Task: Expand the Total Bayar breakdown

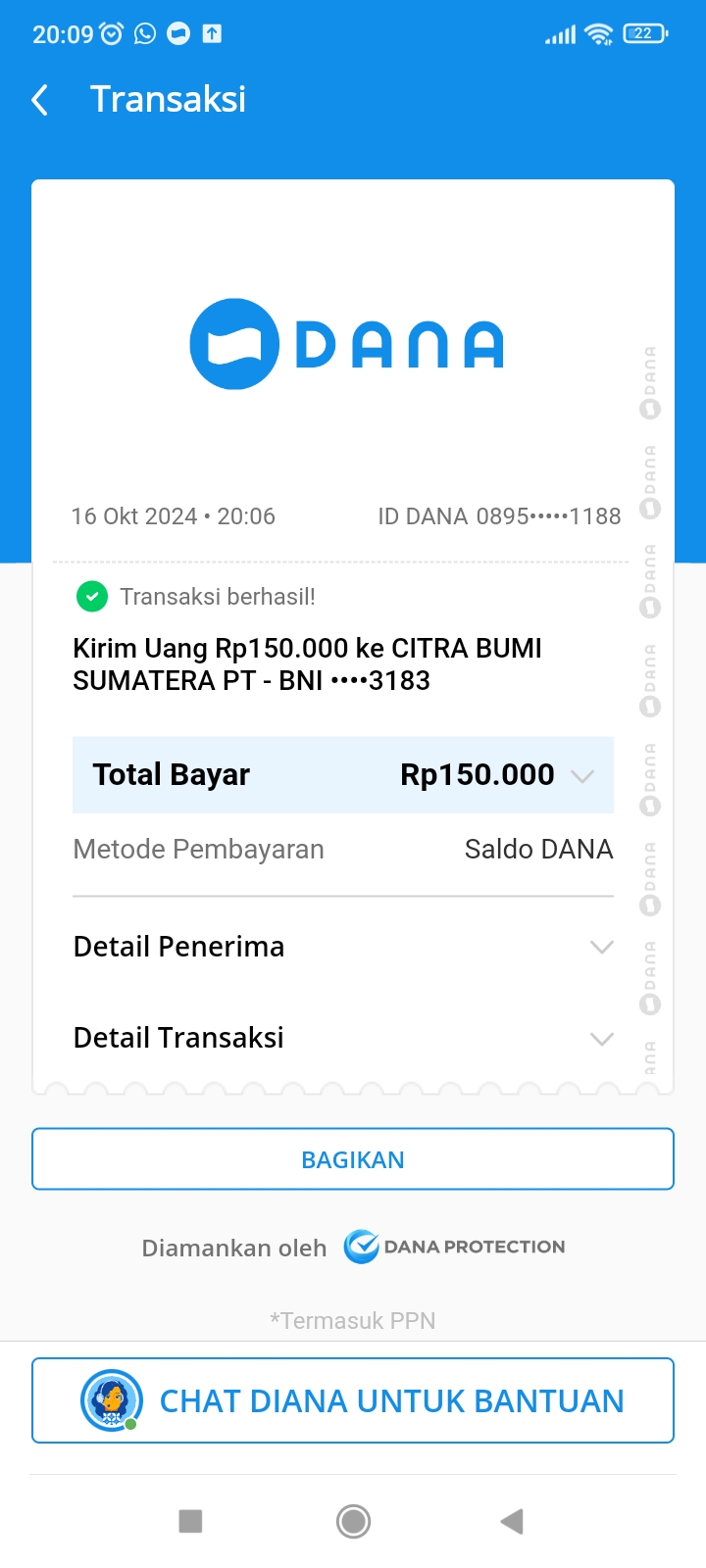Action: (343, 775)
